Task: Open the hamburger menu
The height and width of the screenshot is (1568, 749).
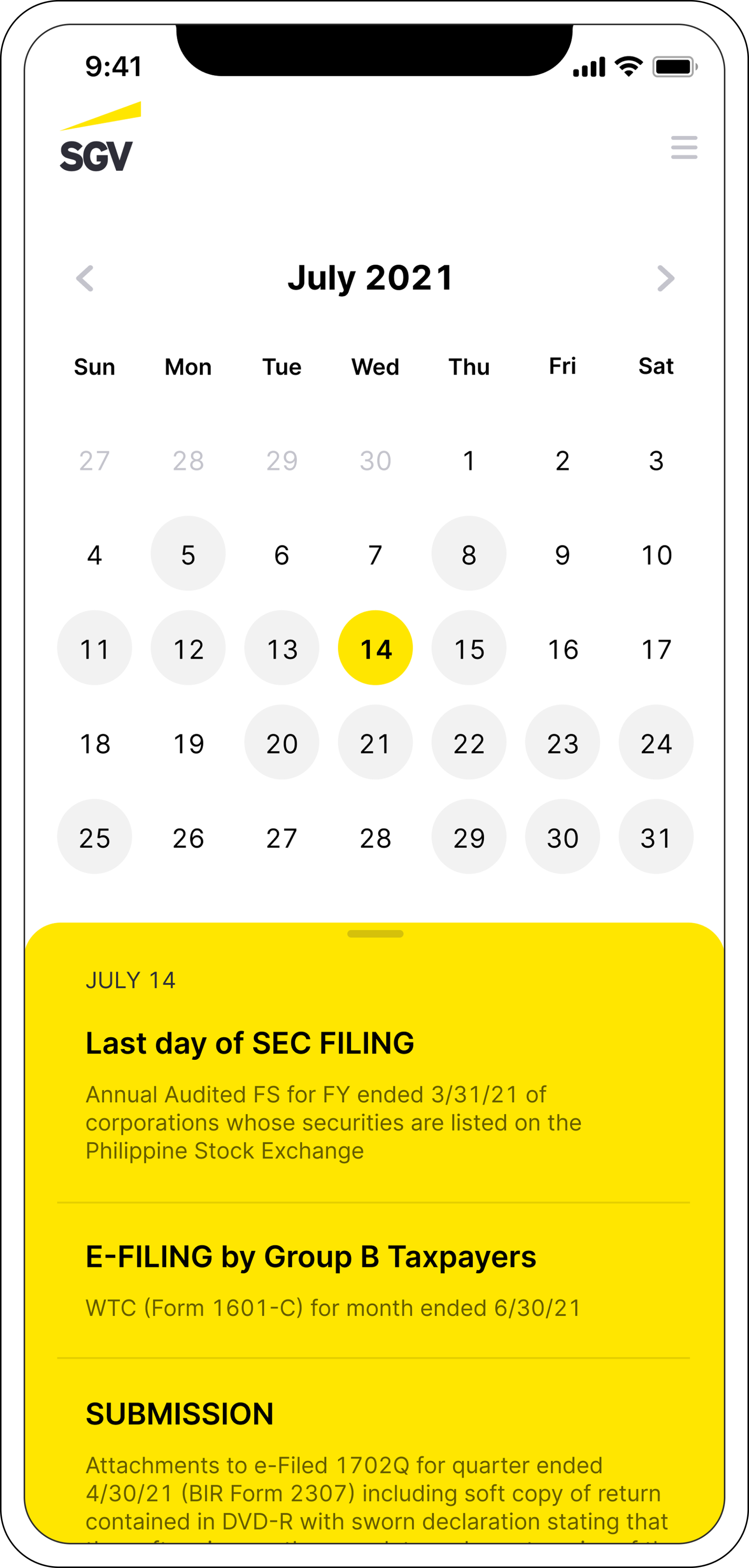Action: click(684, 148)
